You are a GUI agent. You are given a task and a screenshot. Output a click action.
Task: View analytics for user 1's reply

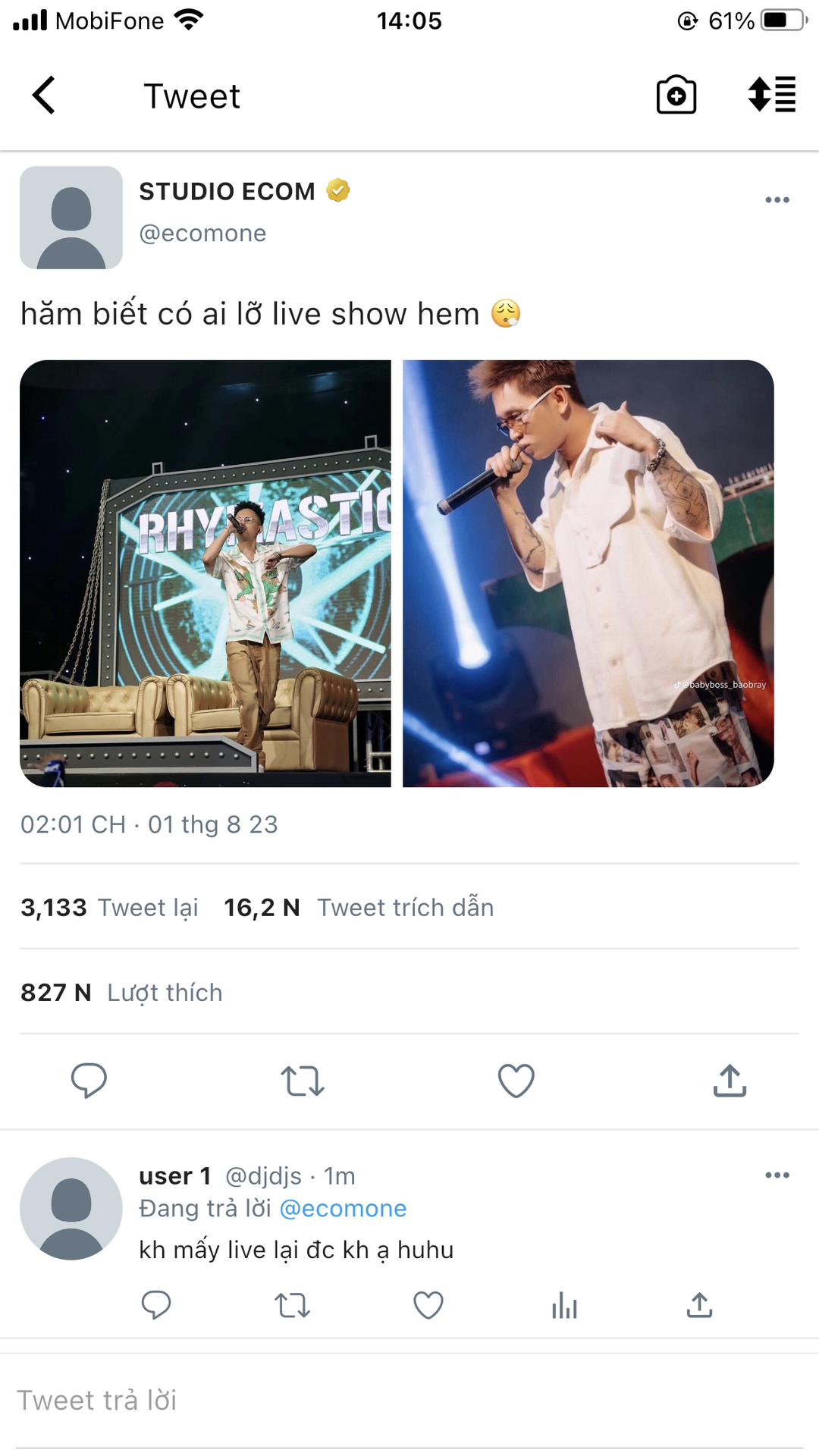pyautogui.click(x=564, y=1305)
